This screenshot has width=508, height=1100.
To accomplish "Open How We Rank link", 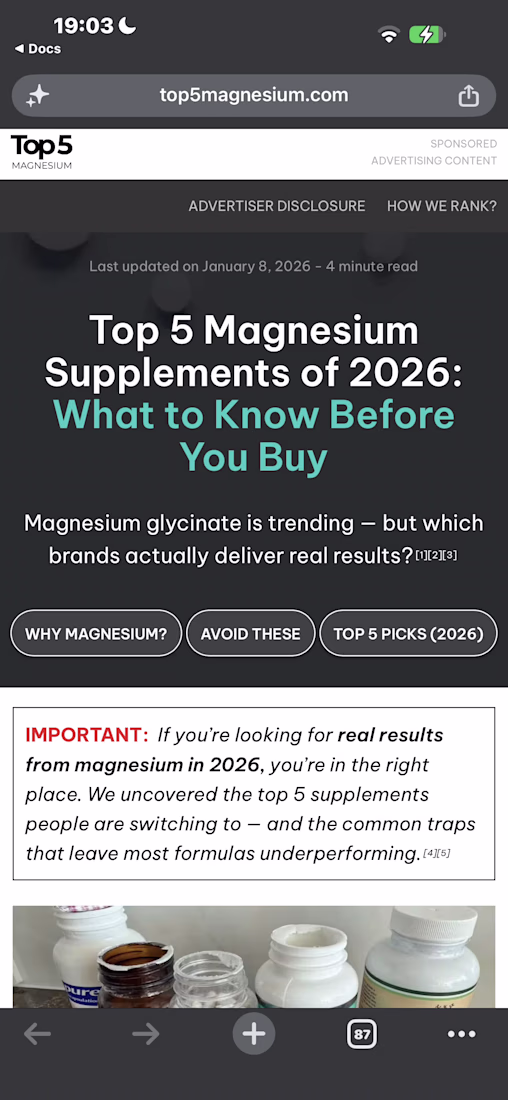I will coord(441,206).
